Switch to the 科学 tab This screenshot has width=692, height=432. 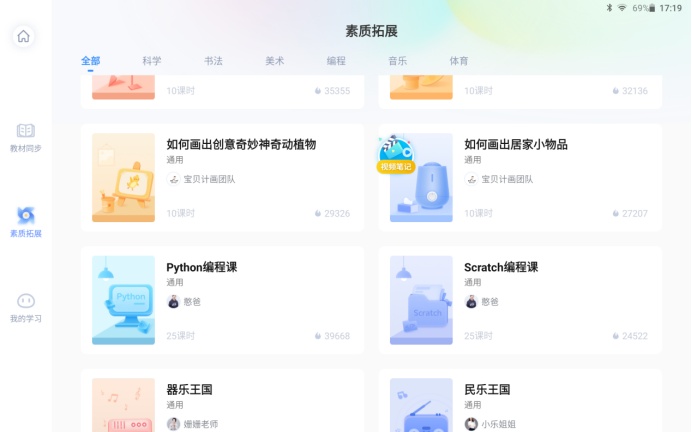(152, 61)
